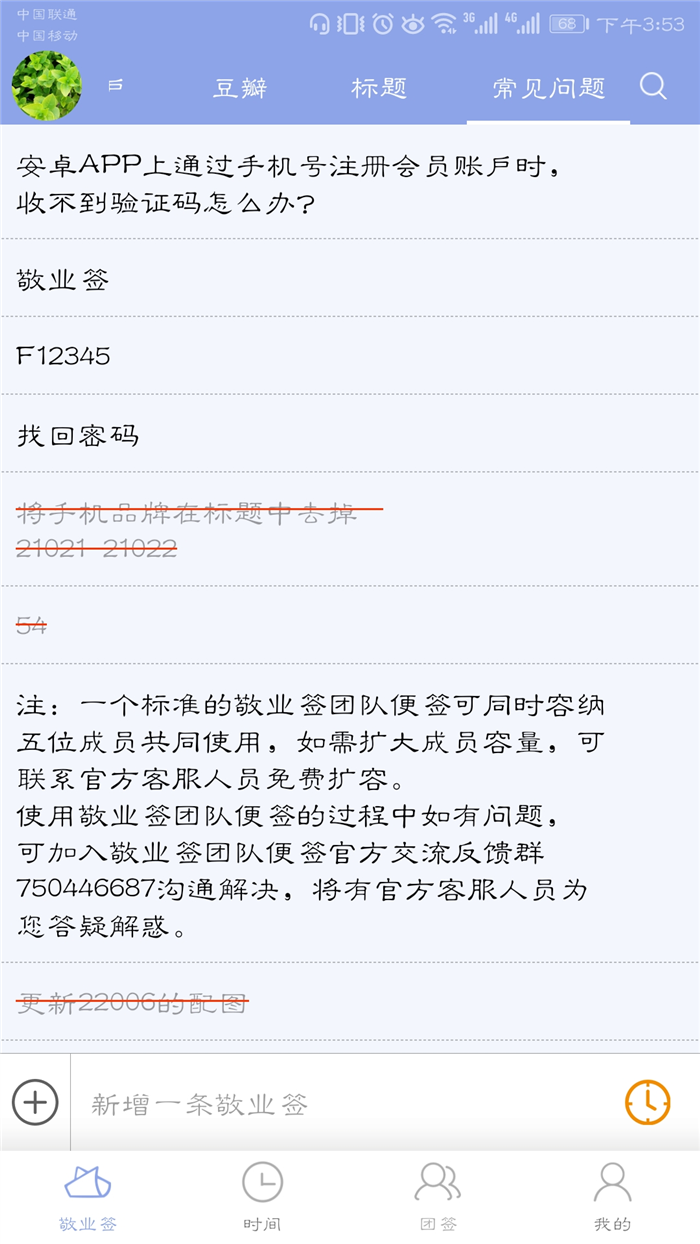Focus the 新增一条敬业签 input field
Viewport: 700px width, 1244px height.
coord(340,1104)
